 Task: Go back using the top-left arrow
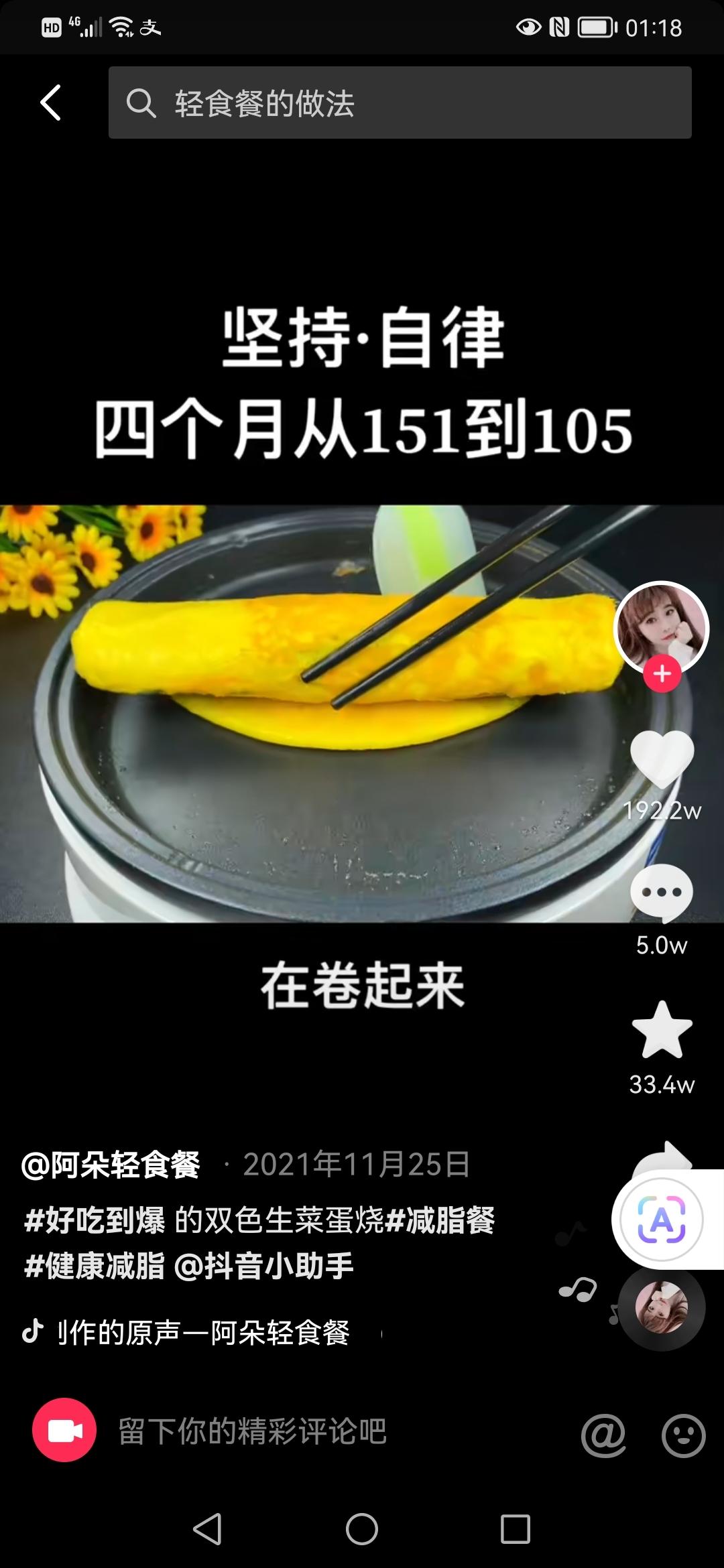click(x=51, y=103)
